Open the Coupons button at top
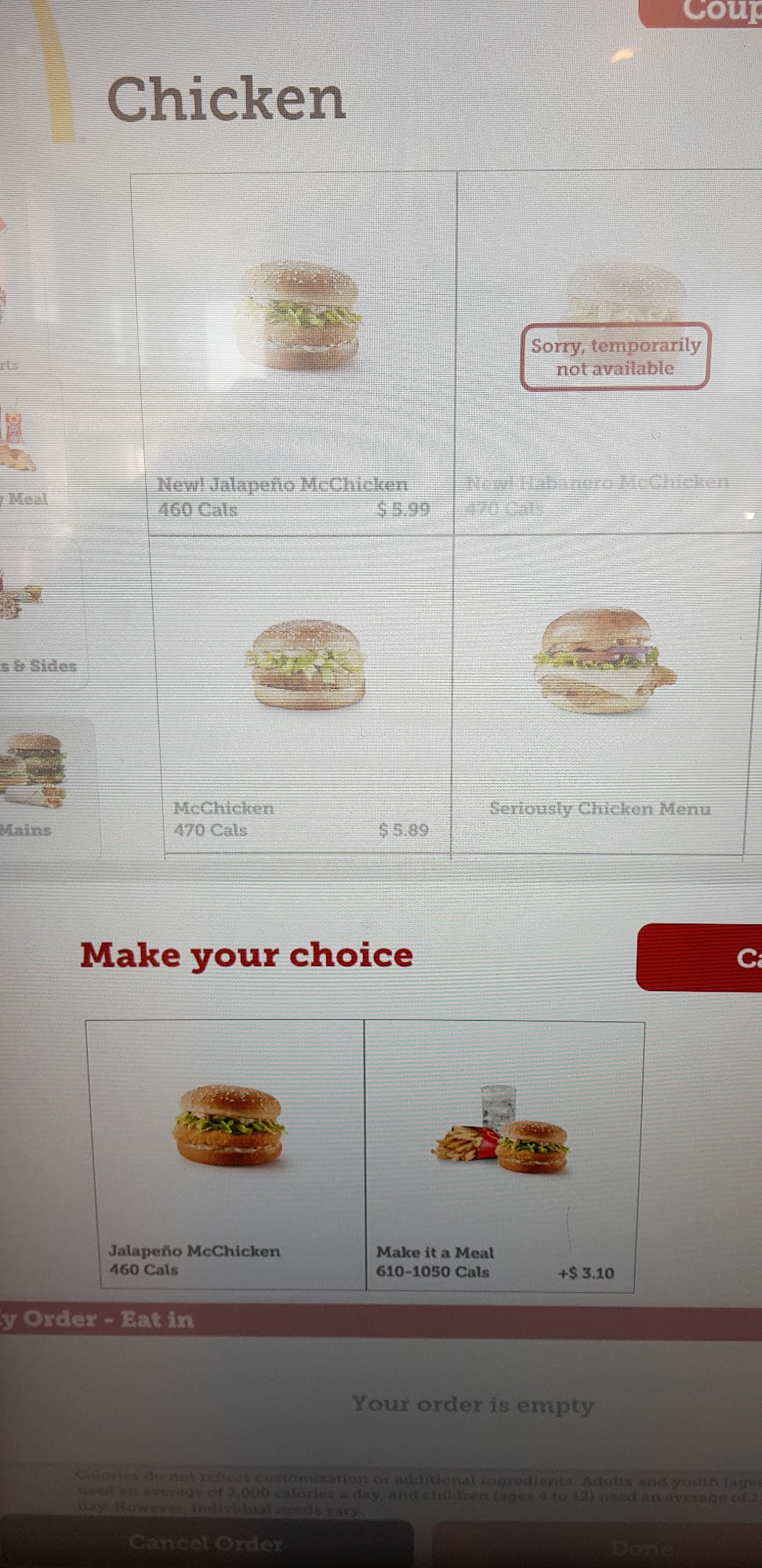Screen dimensions: 762x1568 click(702, 13)
